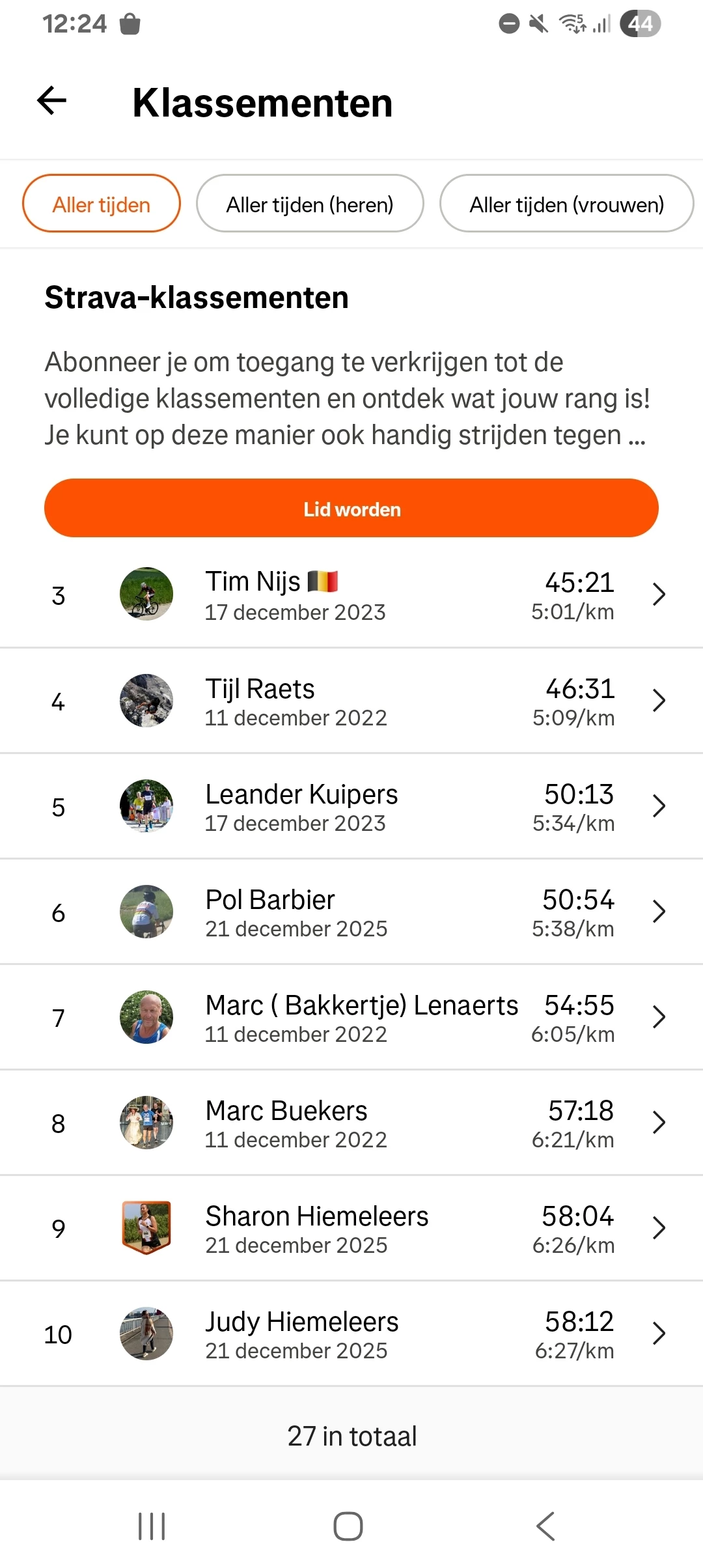The image size is (703, 1568).
Task: Go back using the top arrow
Action: tap(52, 101)
